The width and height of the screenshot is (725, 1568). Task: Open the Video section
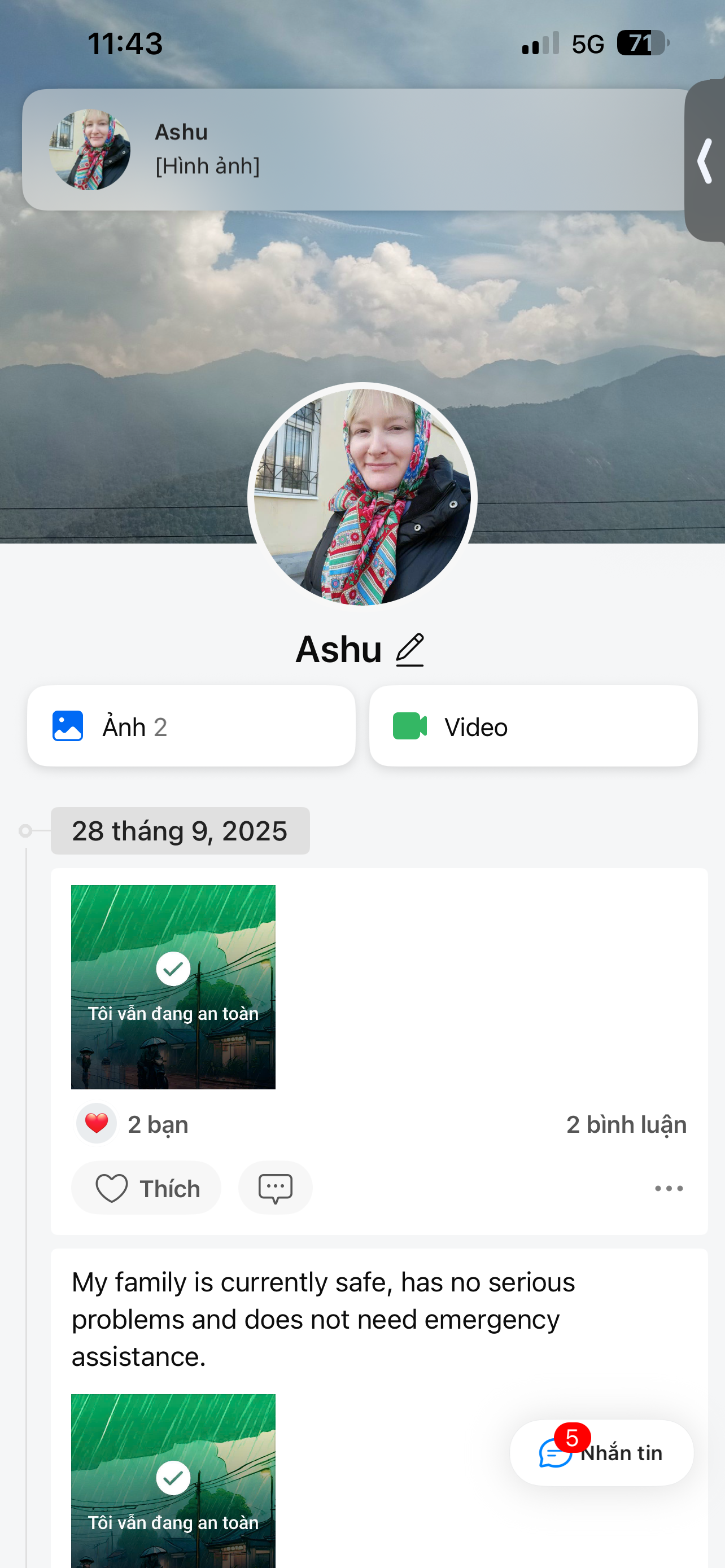[x=533, y=726]
